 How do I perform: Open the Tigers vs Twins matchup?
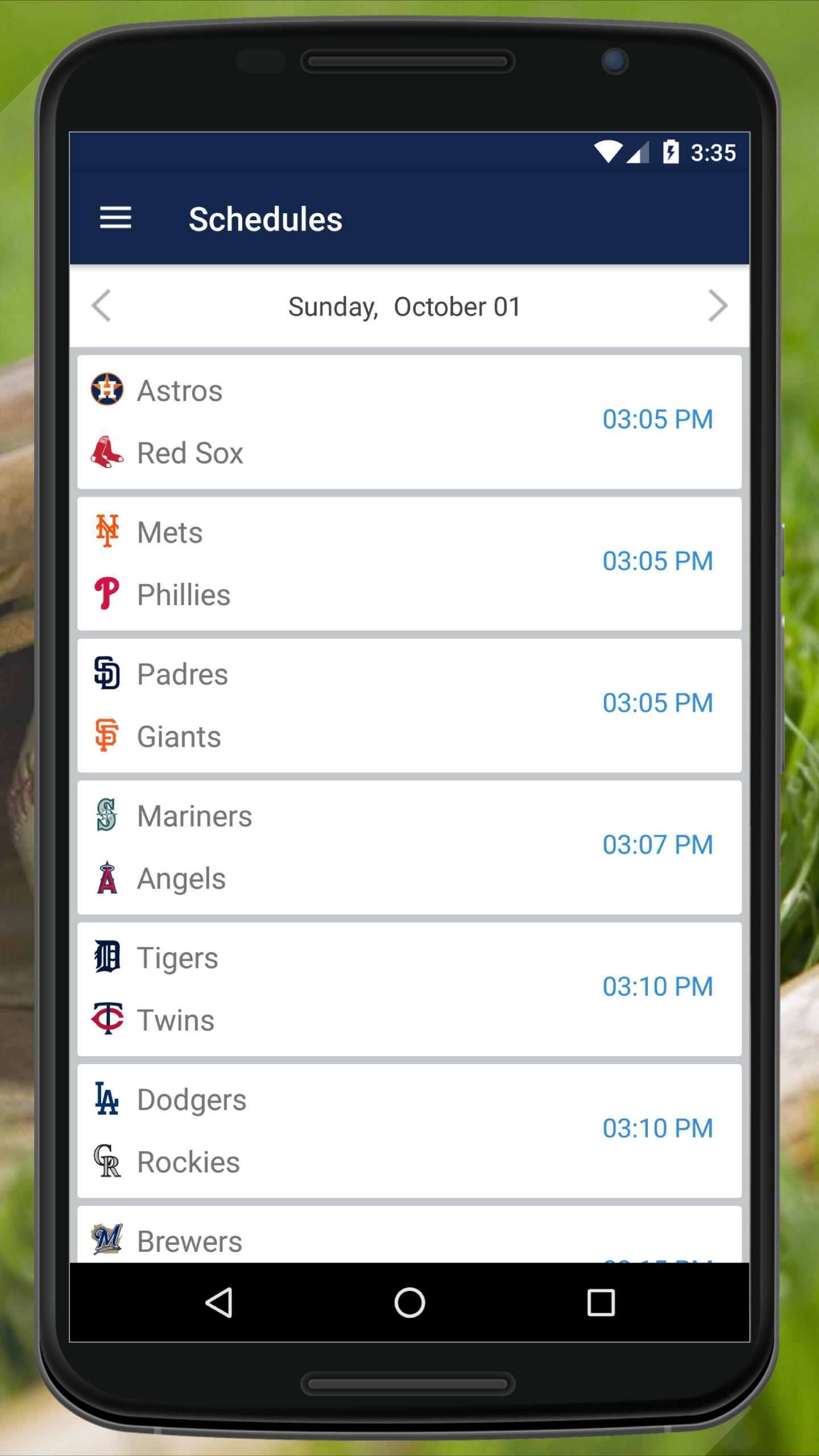pos(409,988)
